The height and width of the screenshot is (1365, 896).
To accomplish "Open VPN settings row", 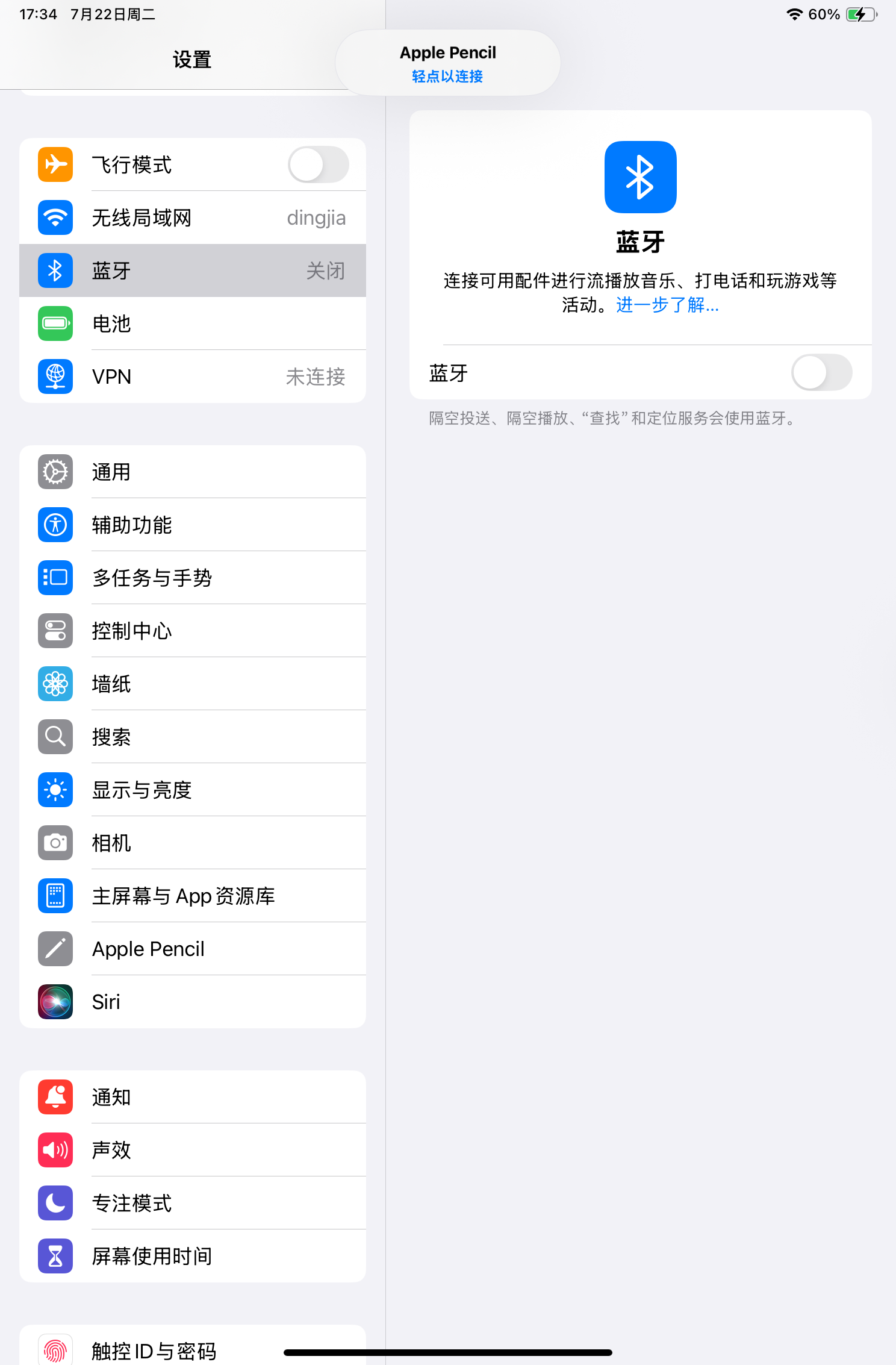I will coord(193,376).
